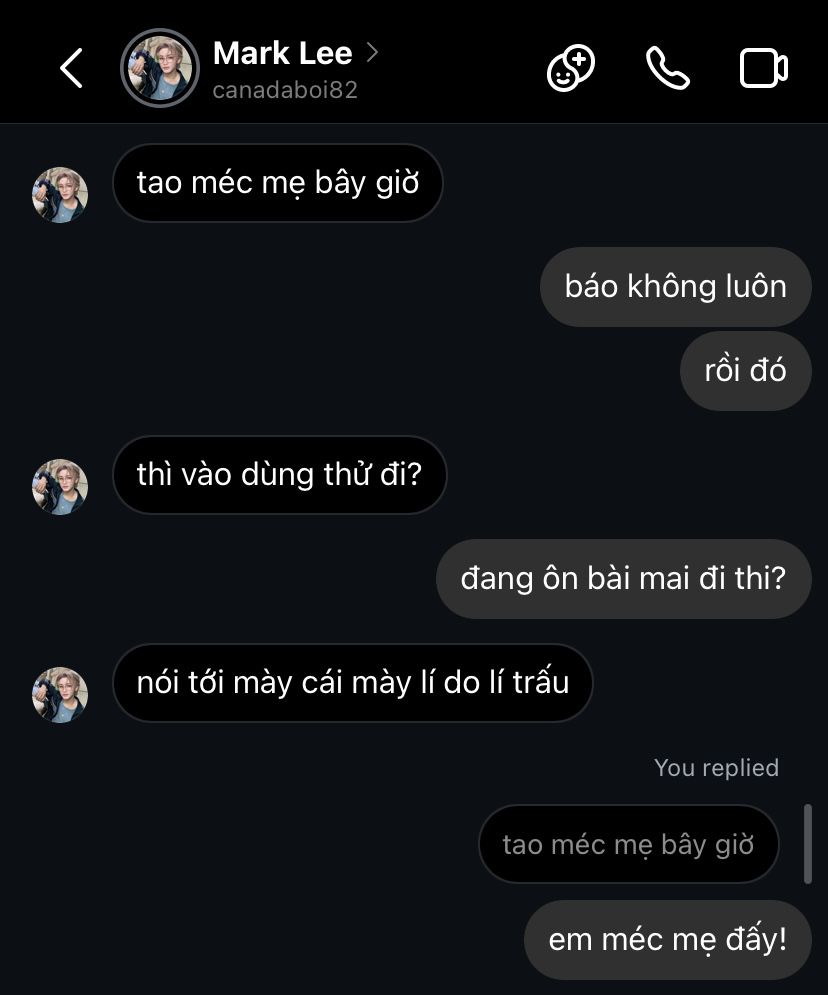Start a voice call with Mark Lee
The width and height of the screenshot is (828, 995).
(667, 69)
